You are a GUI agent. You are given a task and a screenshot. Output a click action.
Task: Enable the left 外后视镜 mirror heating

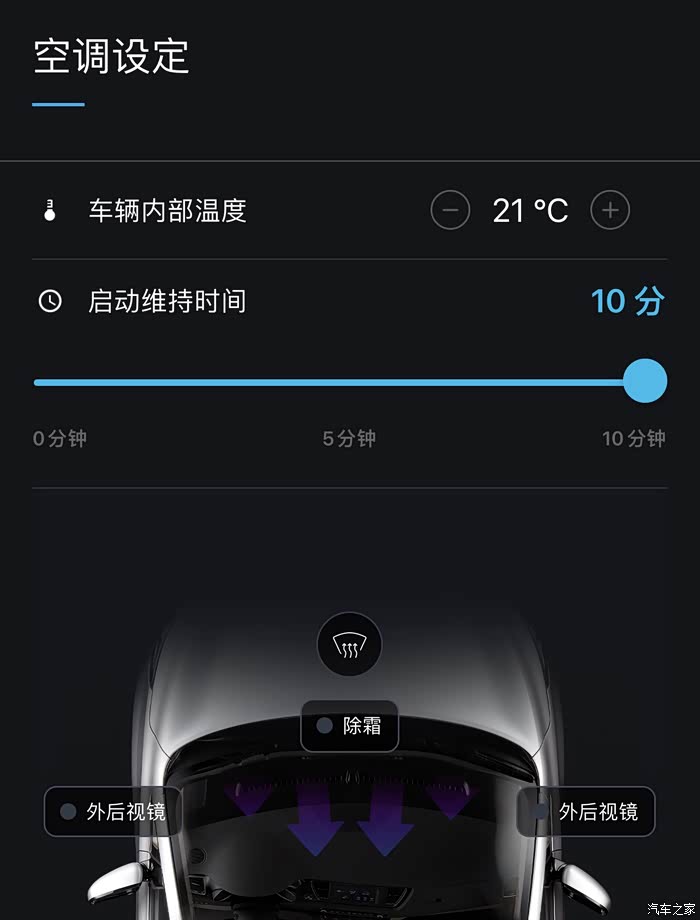pyautogui.click(x=113, y=811)
